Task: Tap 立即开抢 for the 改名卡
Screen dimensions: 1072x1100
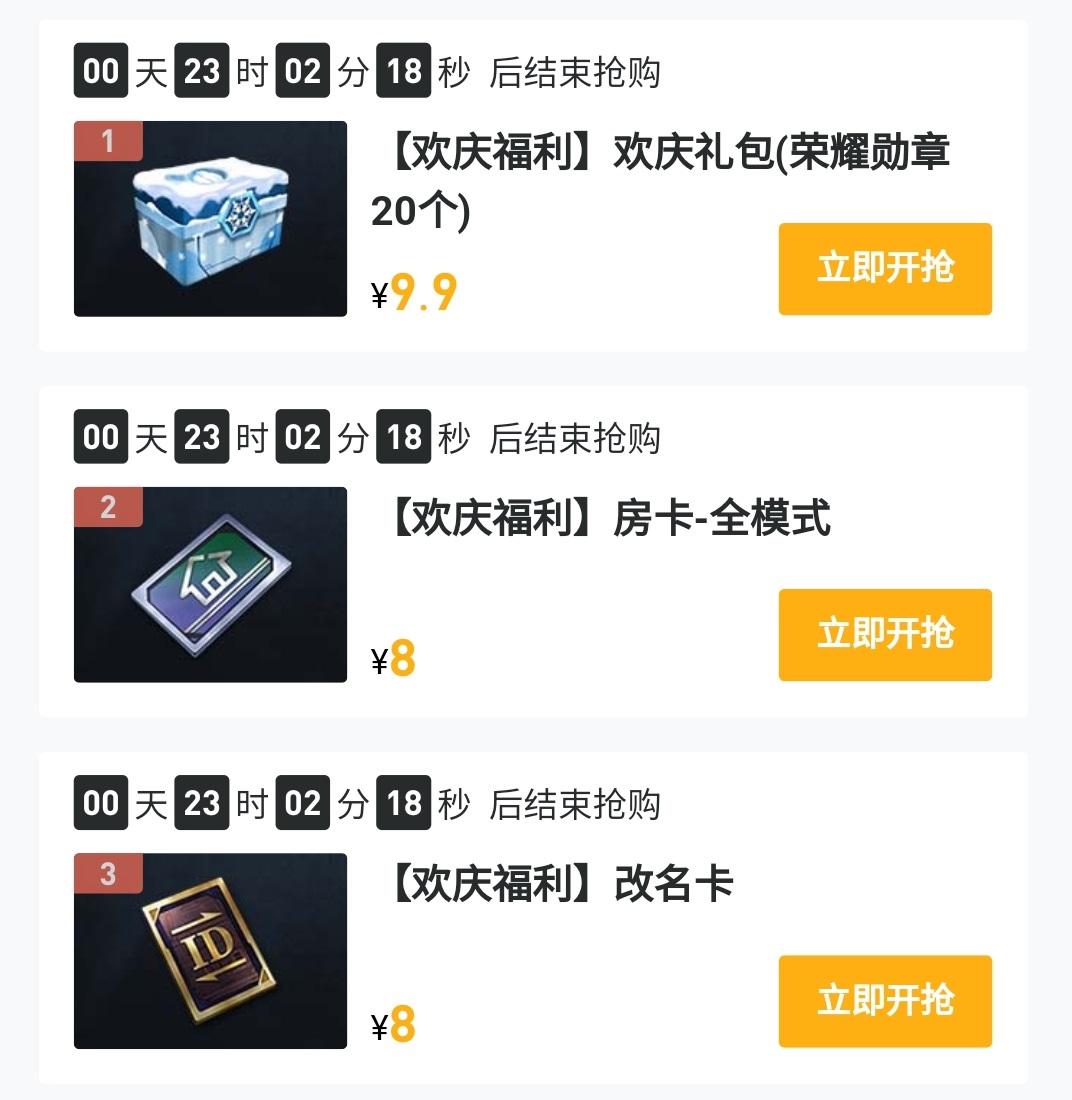Action: (884, 1001)
